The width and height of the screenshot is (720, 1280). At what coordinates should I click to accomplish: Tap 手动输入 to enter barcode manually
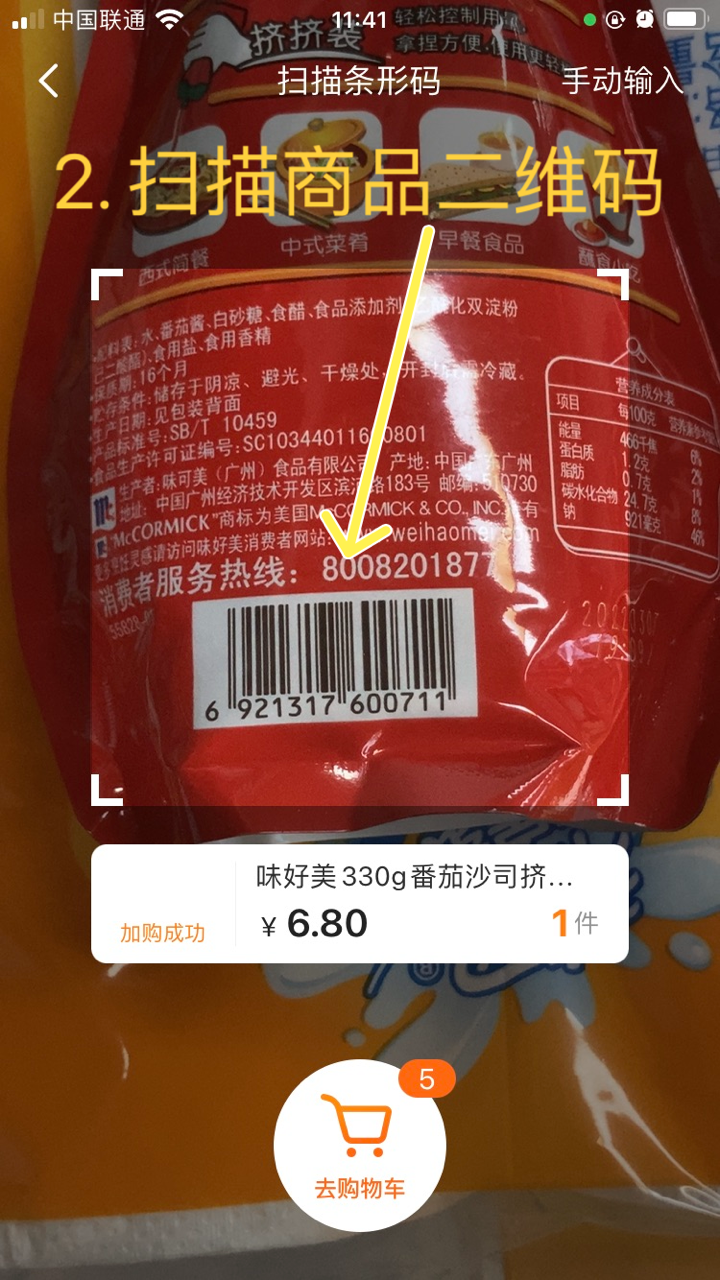pos(622,81)
